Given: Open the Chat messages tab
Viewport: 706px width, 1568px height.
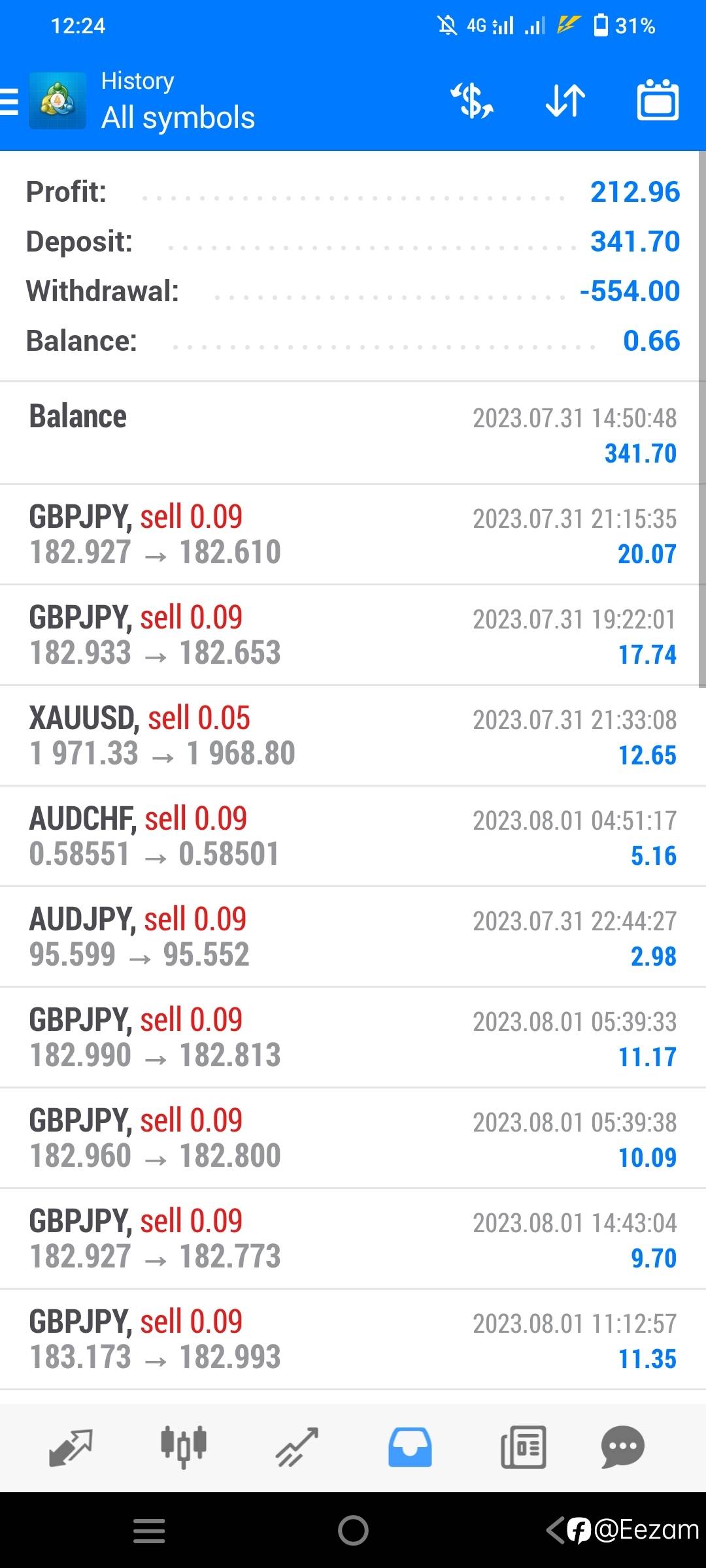Looking at the screenshot, I should pos(622,1446).
